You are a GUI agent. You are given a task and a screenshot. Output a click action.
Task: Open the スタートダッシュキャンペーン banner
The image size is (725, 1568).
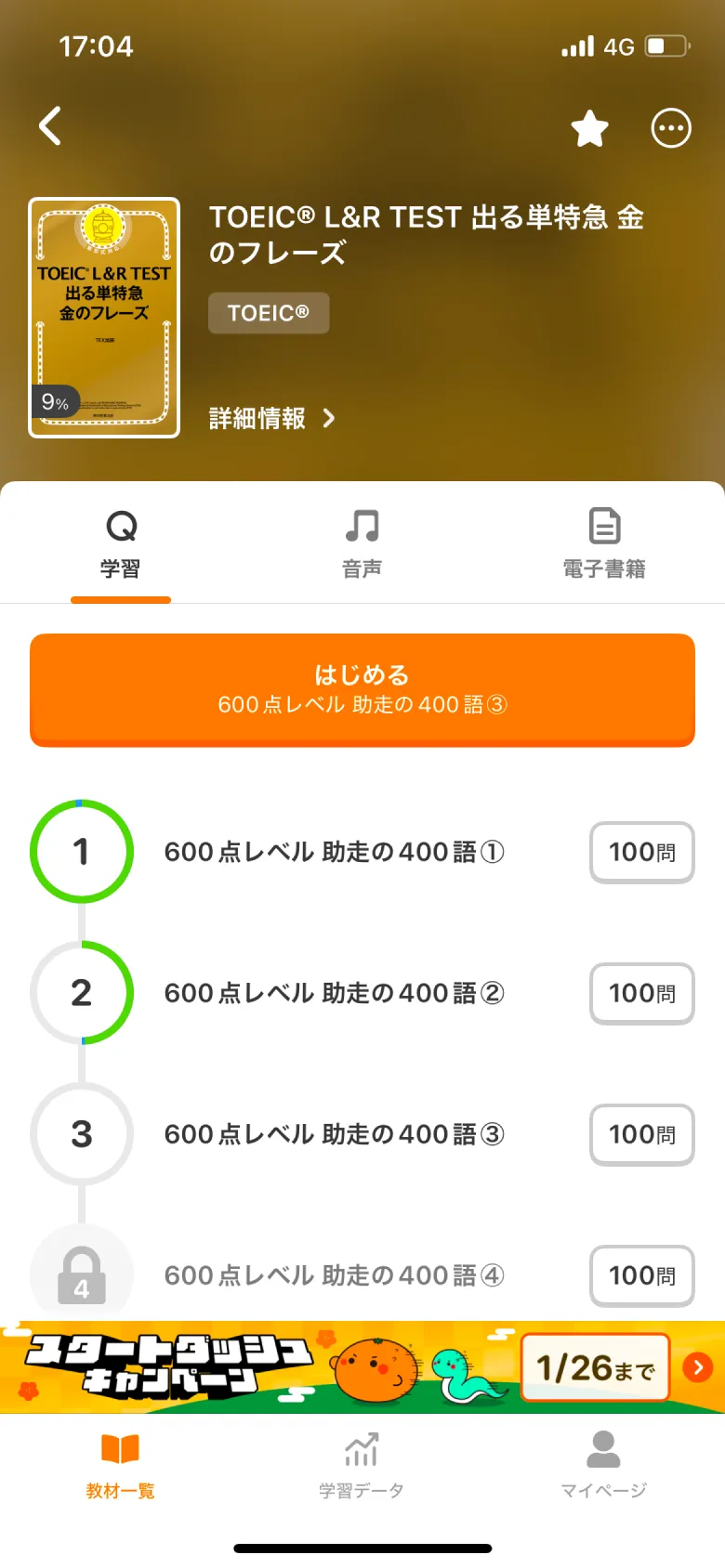coord(362,1367)
